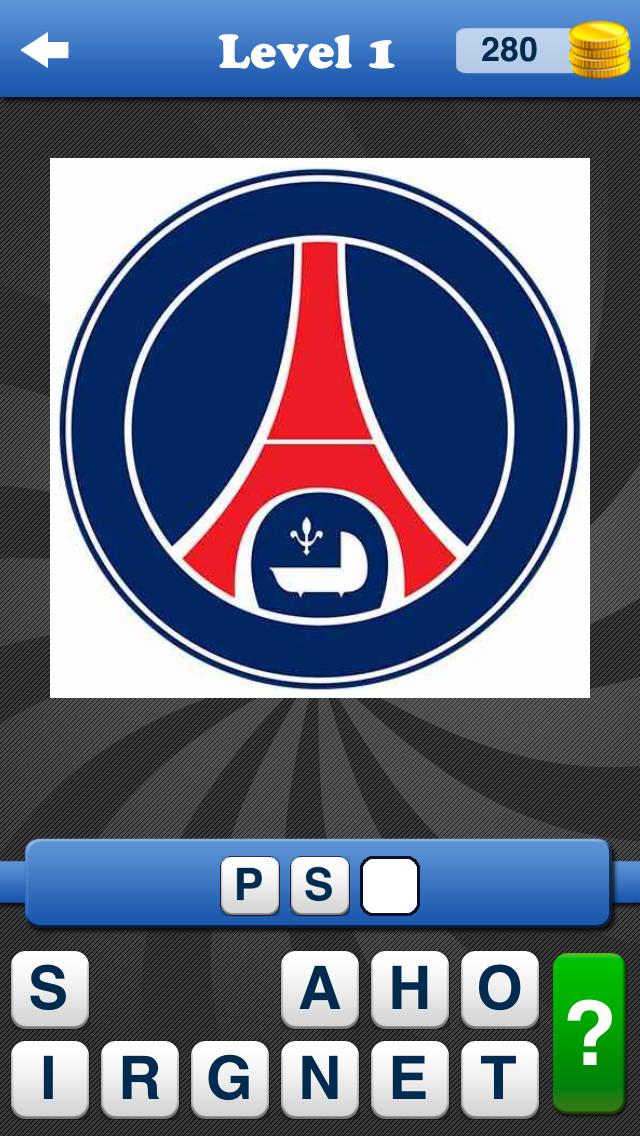Image resolution: width=640 pixels, height=1136 pixels.
Task: Choose the letter N tile
Action: click(320, 1079)
